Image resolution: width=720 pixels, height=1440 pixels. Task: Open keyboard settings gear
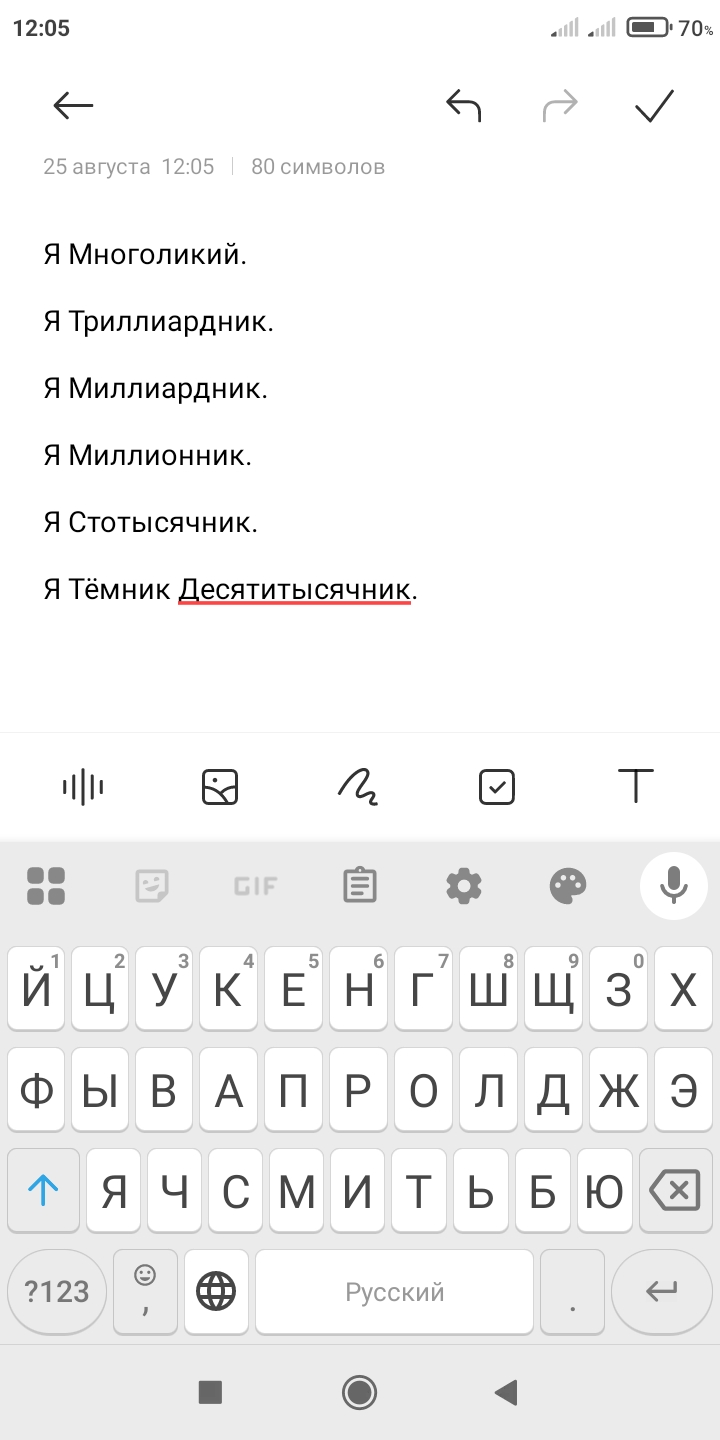[464, 885]
